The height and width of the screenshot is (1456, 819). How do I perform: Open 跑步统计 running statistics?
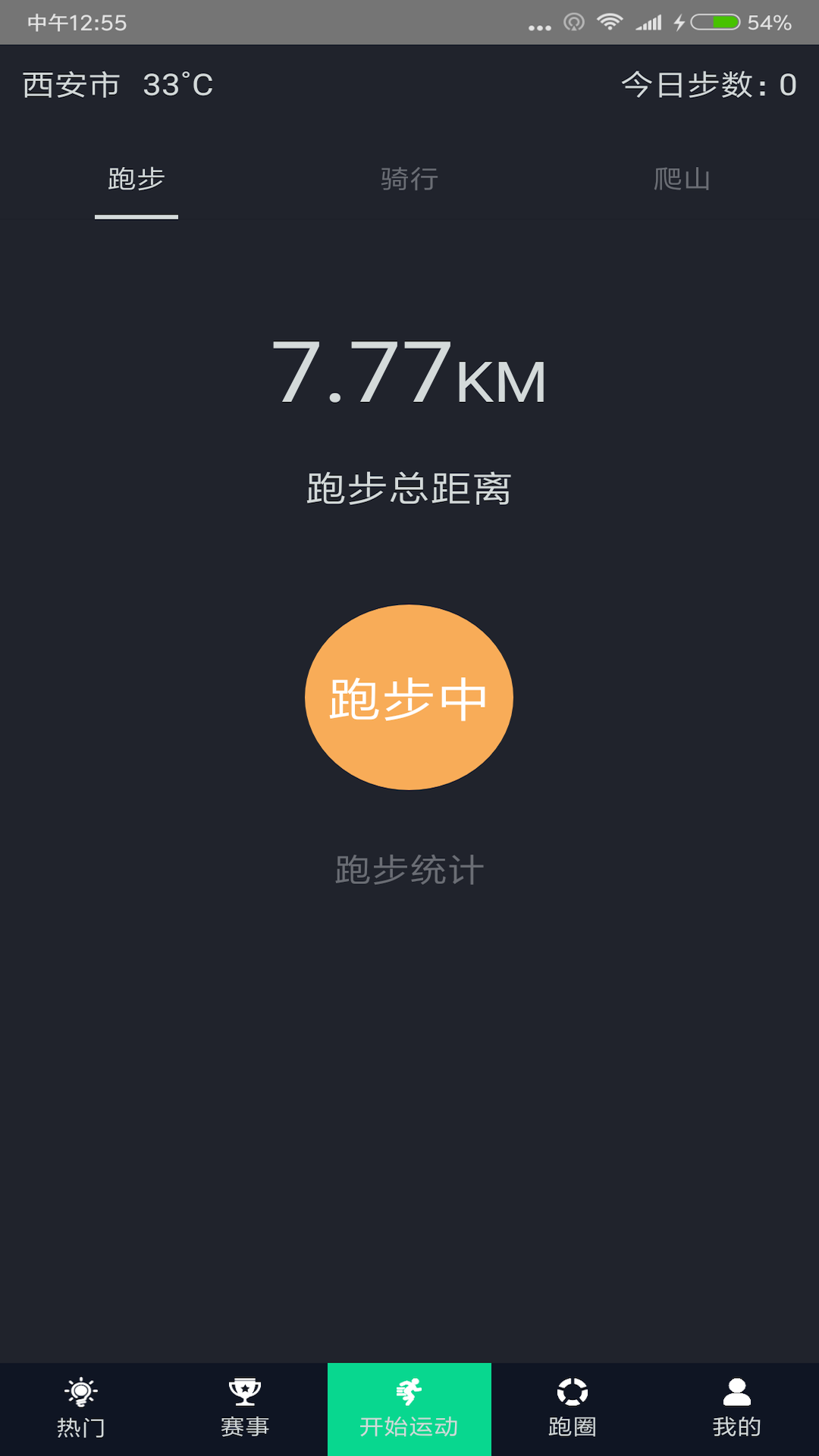[x=409, y=869]
